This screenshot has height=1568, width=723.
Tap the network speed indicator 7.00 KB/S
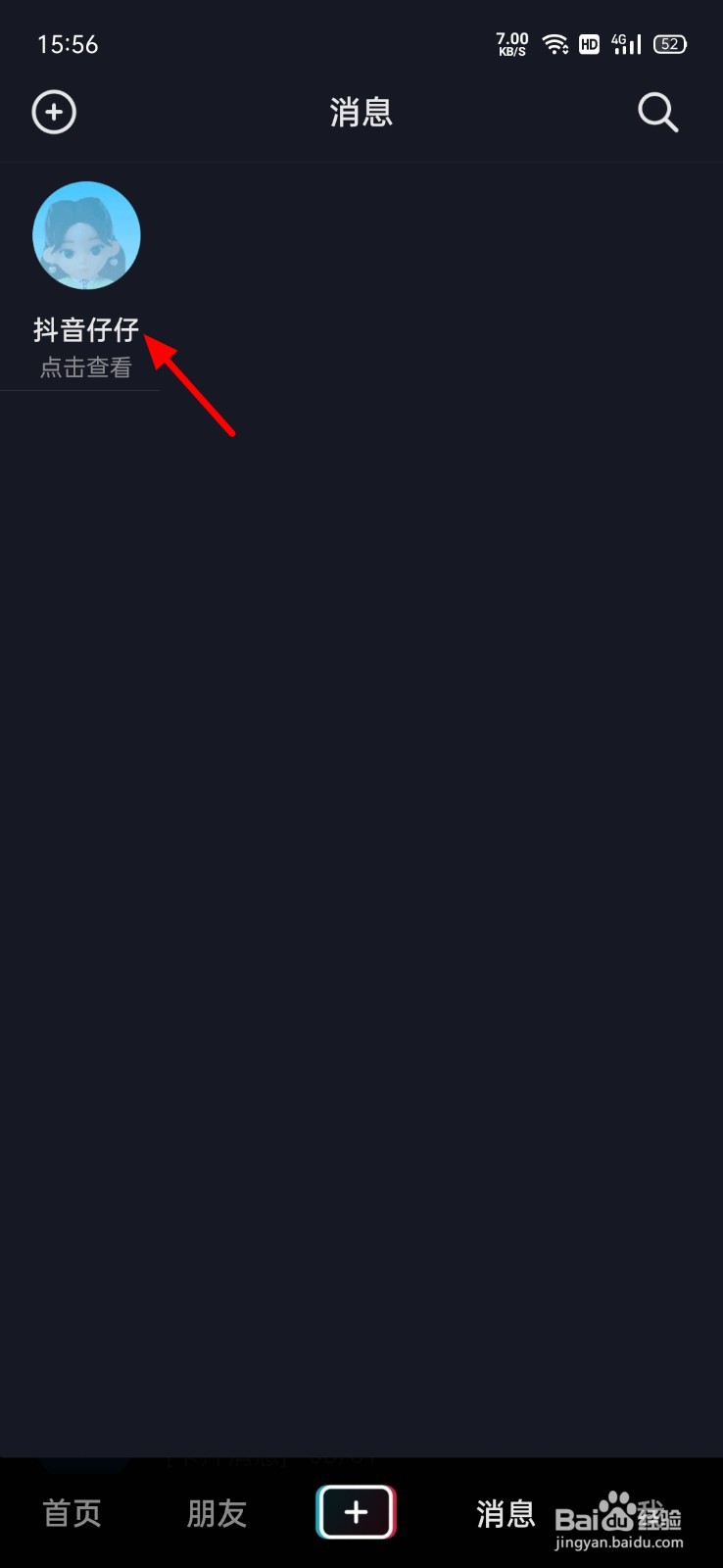(511, 43)
